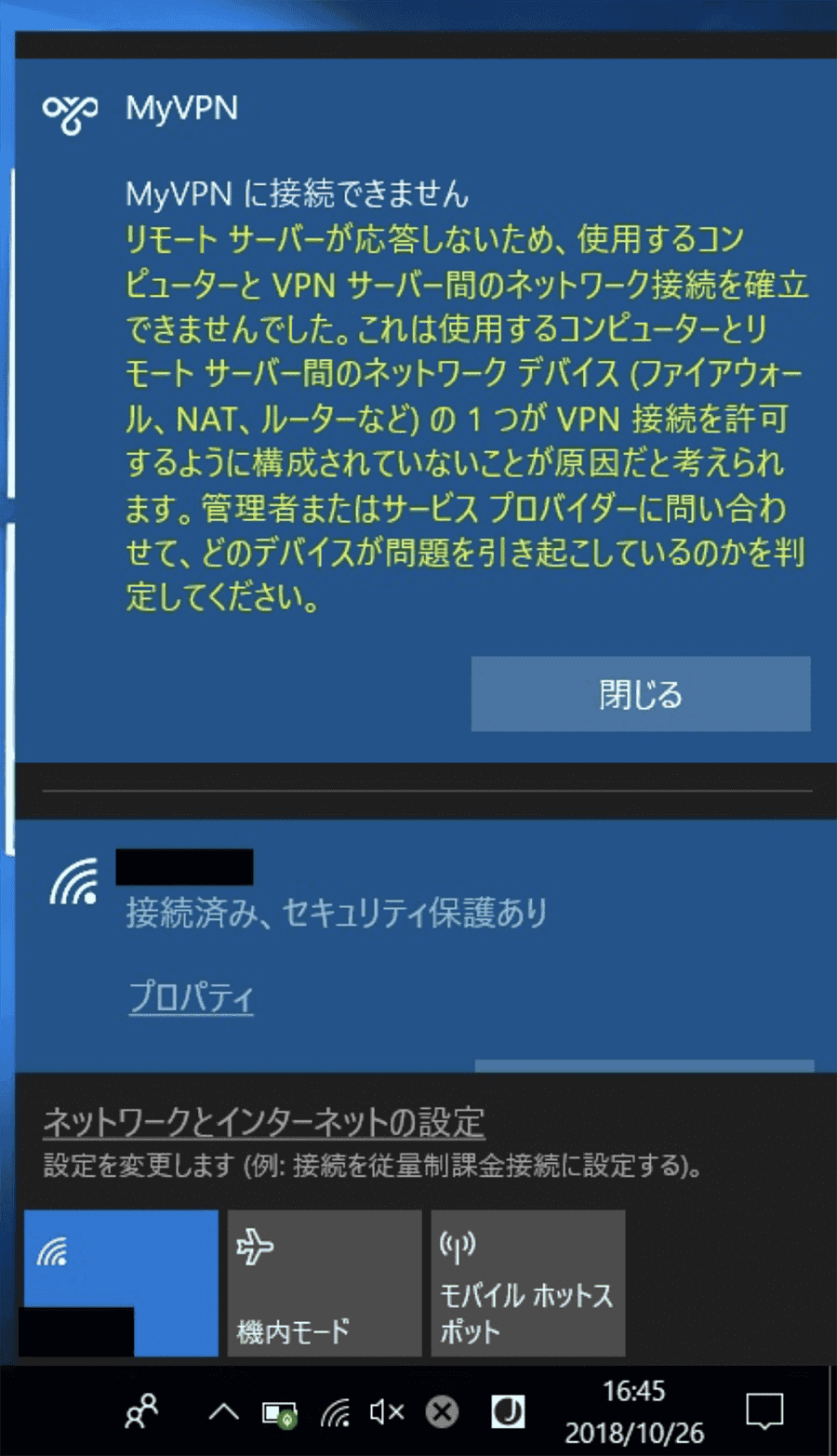Close the MyVPN connection error
Screen dimensions: 837x1456
pyautogui.click(x=640, y=694)
